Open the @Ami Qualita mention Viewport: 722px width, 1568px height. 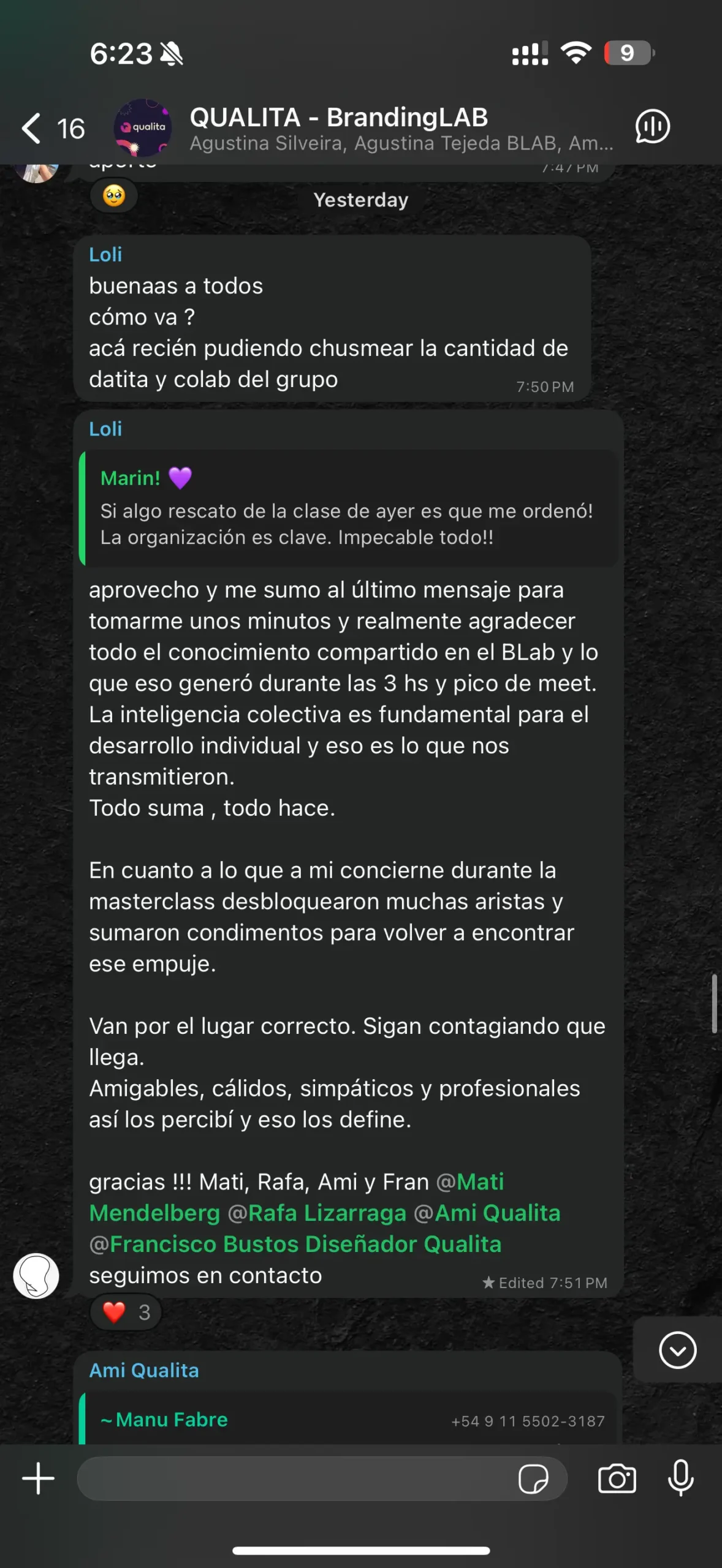pos(487,1213)
